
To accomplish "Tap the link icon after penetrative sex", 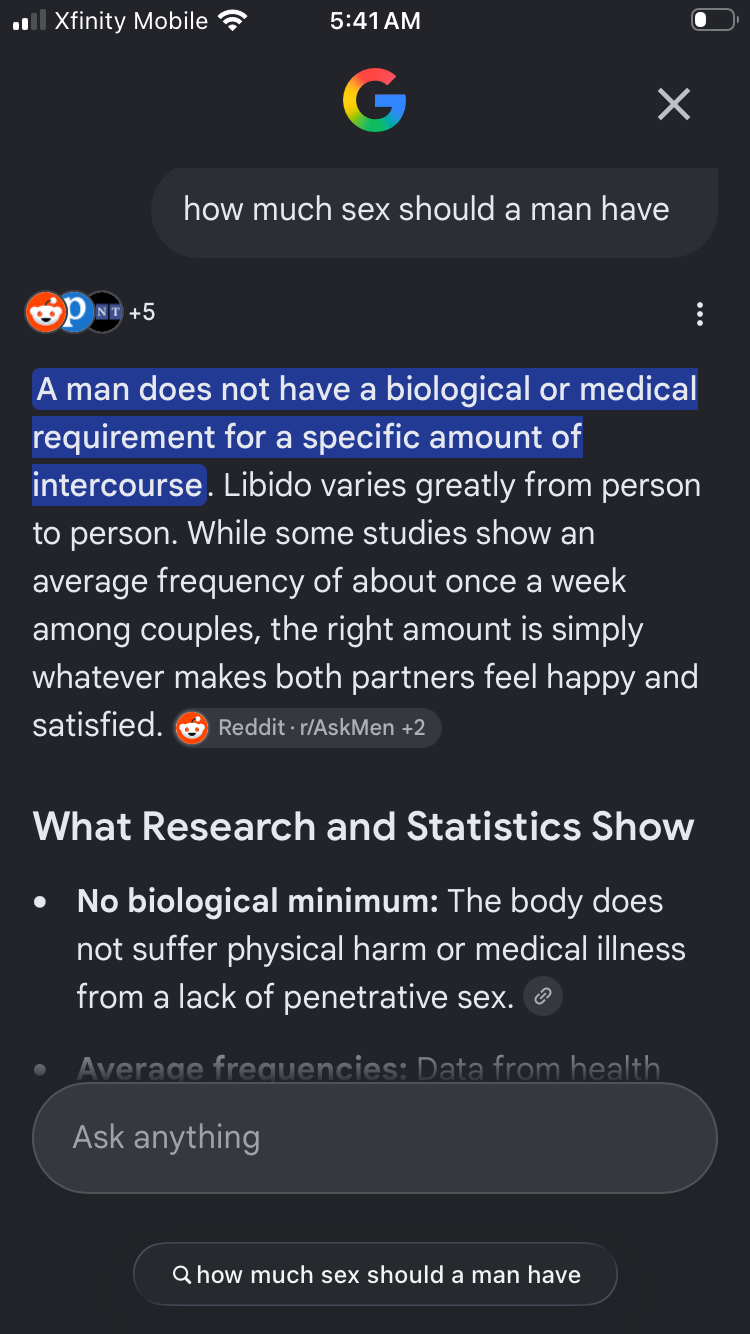I will click(543, 996).
